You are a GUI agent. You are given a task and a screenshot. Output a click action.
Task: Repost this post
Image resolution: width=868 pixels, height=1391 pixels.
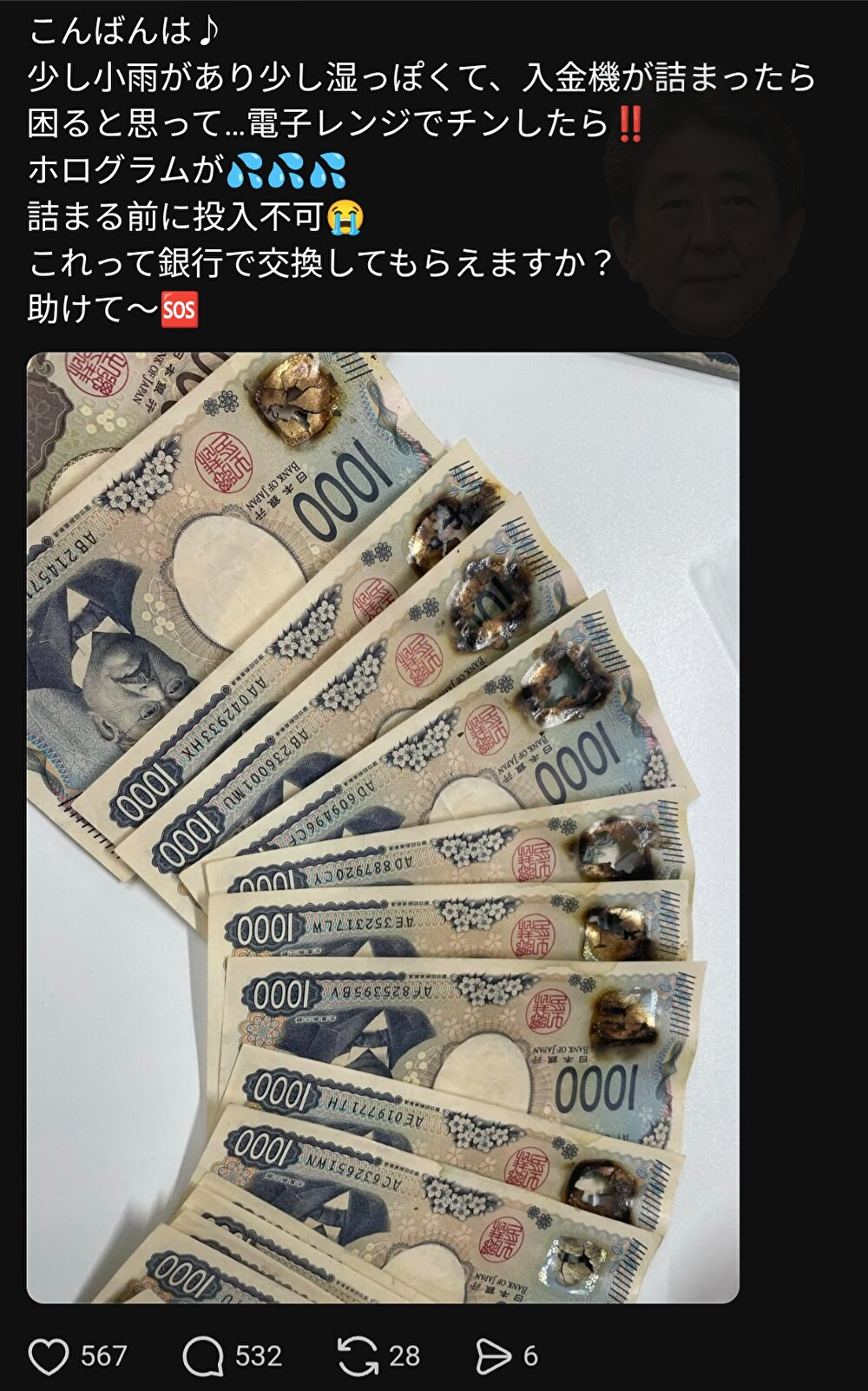358,1355
